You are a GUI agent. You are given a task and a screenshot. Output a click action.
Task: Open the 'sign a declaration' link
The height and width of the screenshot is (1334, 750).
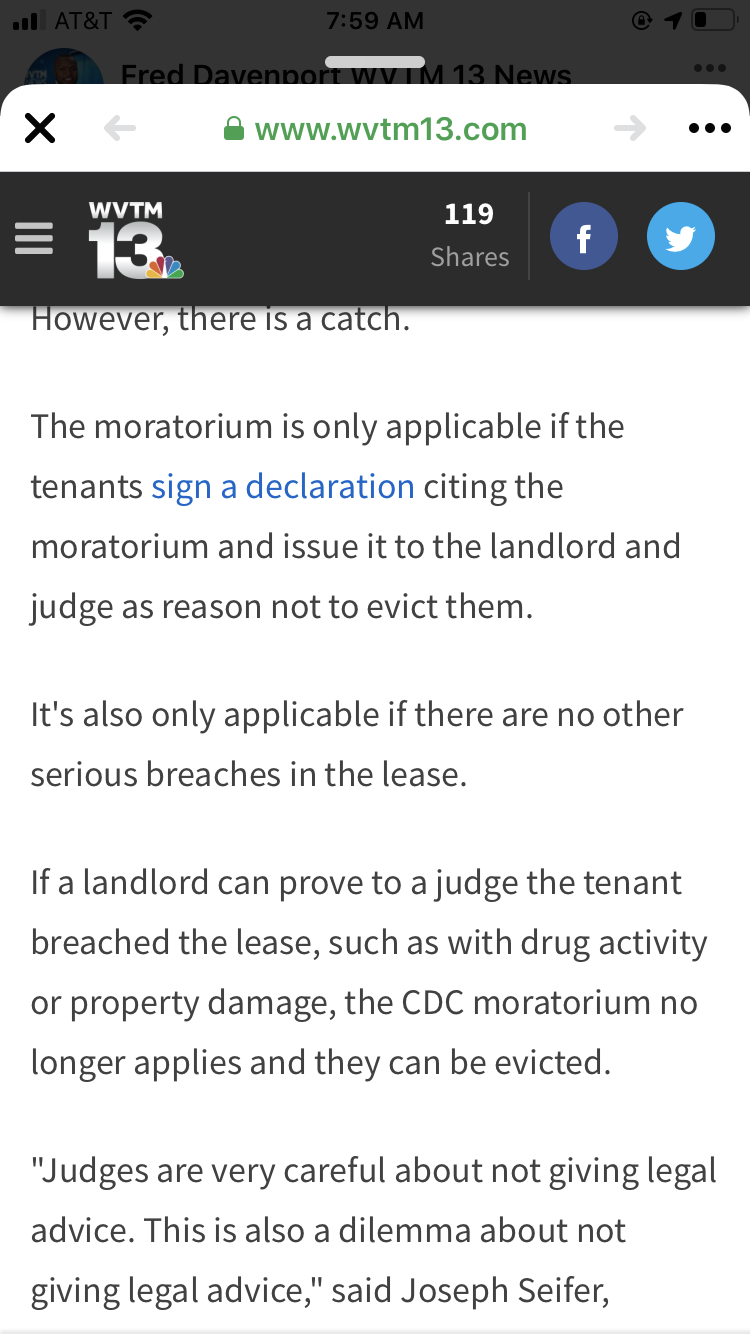tap(283, 487)
